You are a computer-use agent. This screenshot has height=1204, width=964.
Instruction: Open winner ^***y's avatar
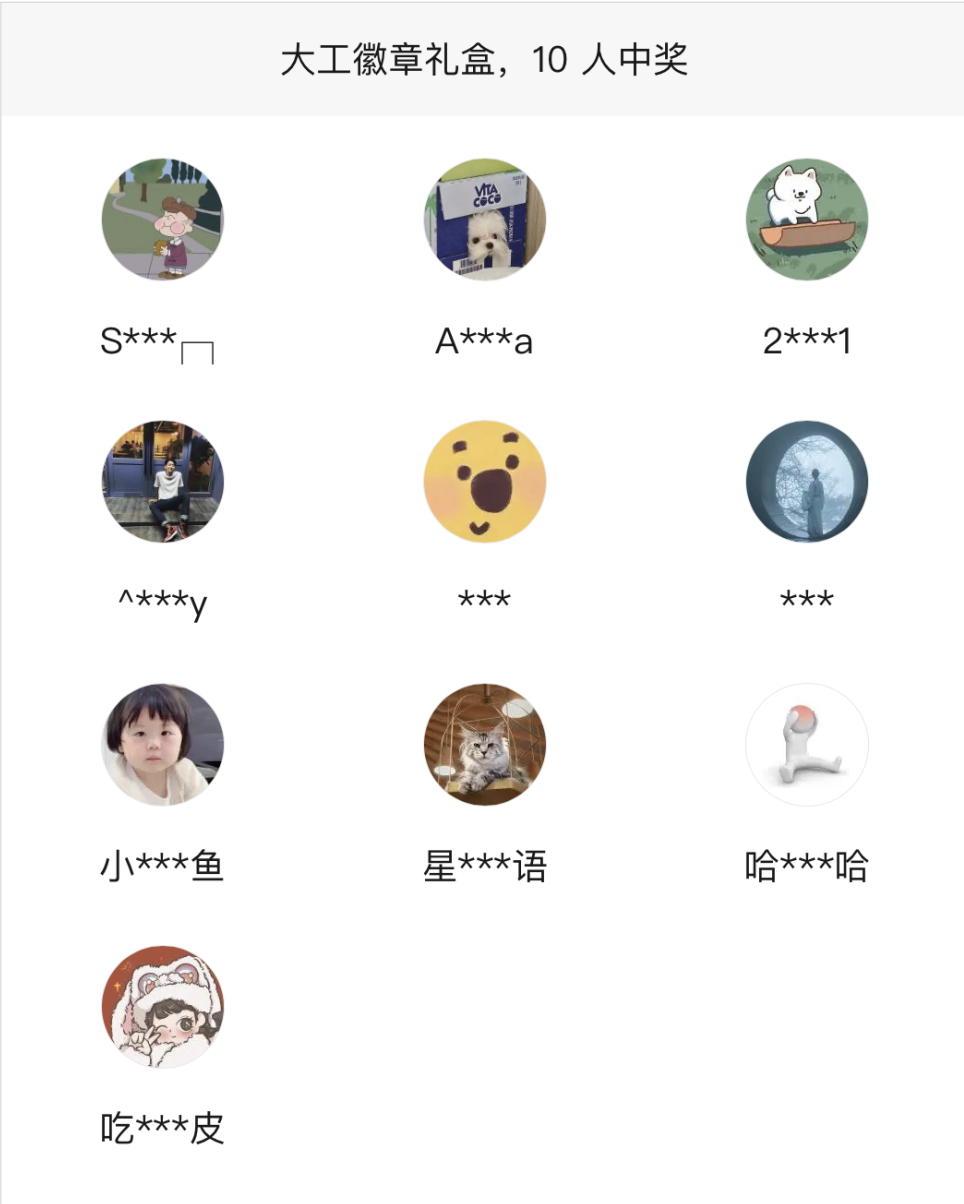point(163,481)
